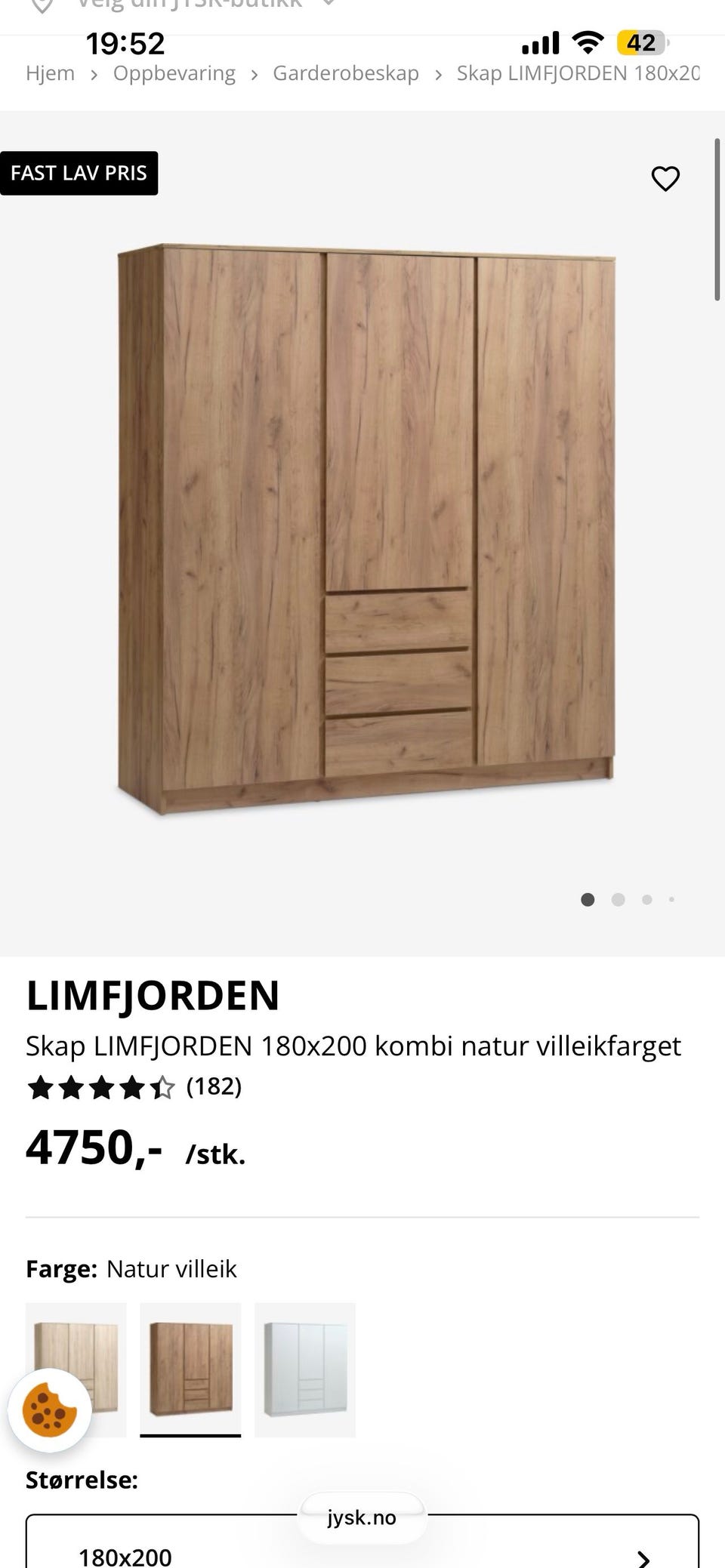Open Garderobeskap from the breadcrumb
This screenshot has height=1568, width=725.
point(345,72)
